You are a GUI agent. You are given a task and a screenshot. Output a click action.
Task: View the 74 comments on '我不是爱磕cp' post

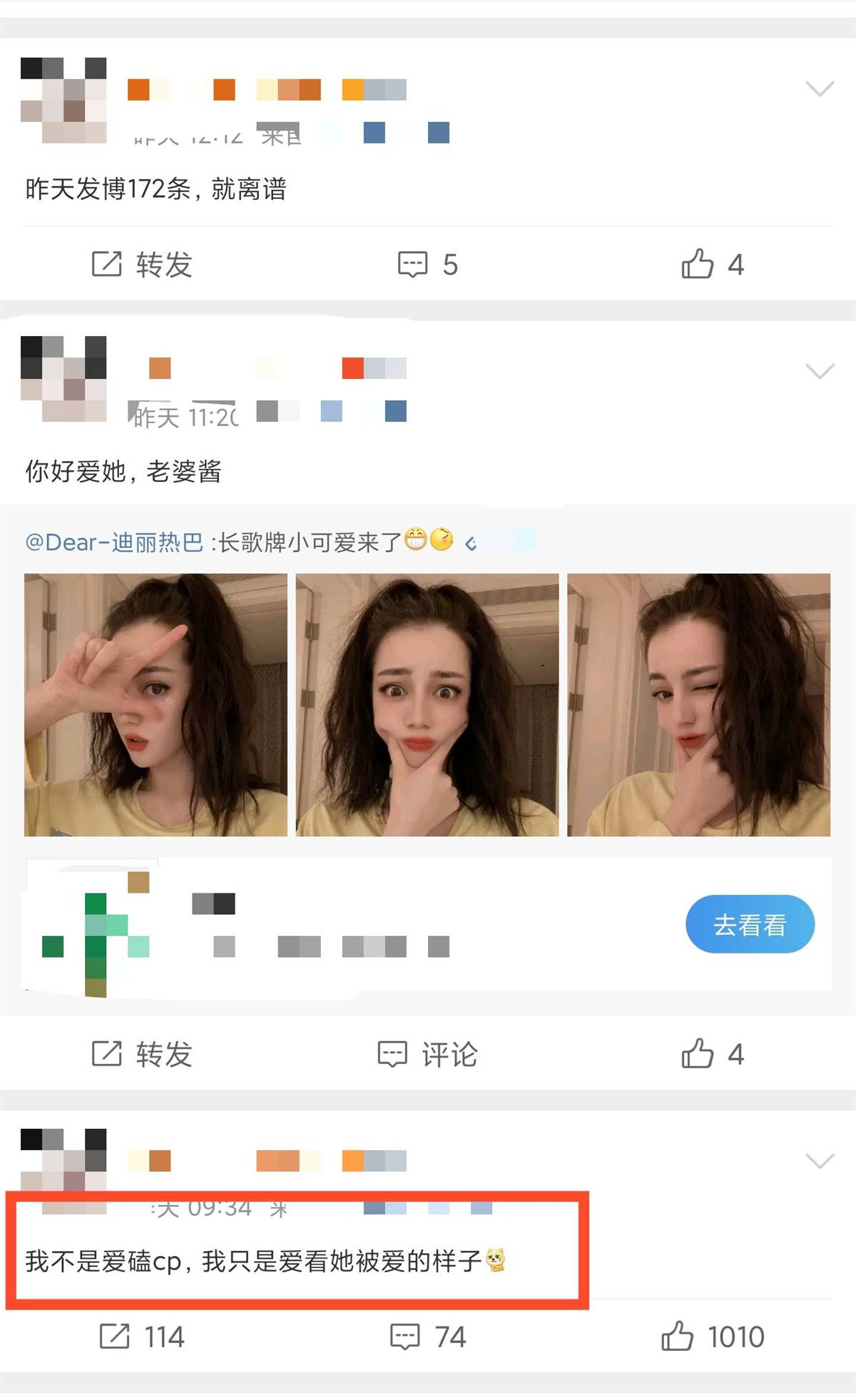pyautogui.click(x=427, y=1336)
